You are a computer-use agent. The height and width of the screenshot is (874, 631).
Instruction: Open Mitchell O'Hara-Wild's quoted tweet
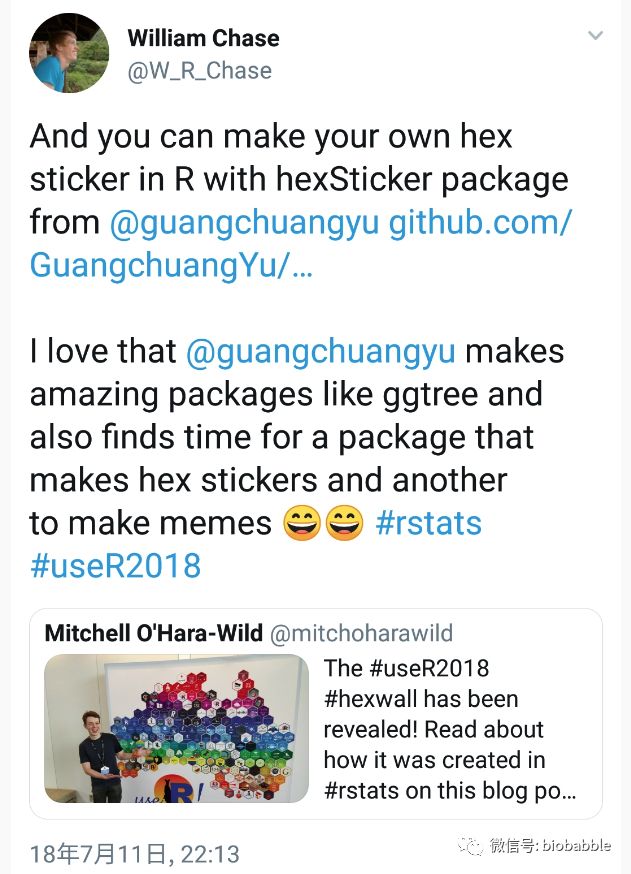click(315, 714)
